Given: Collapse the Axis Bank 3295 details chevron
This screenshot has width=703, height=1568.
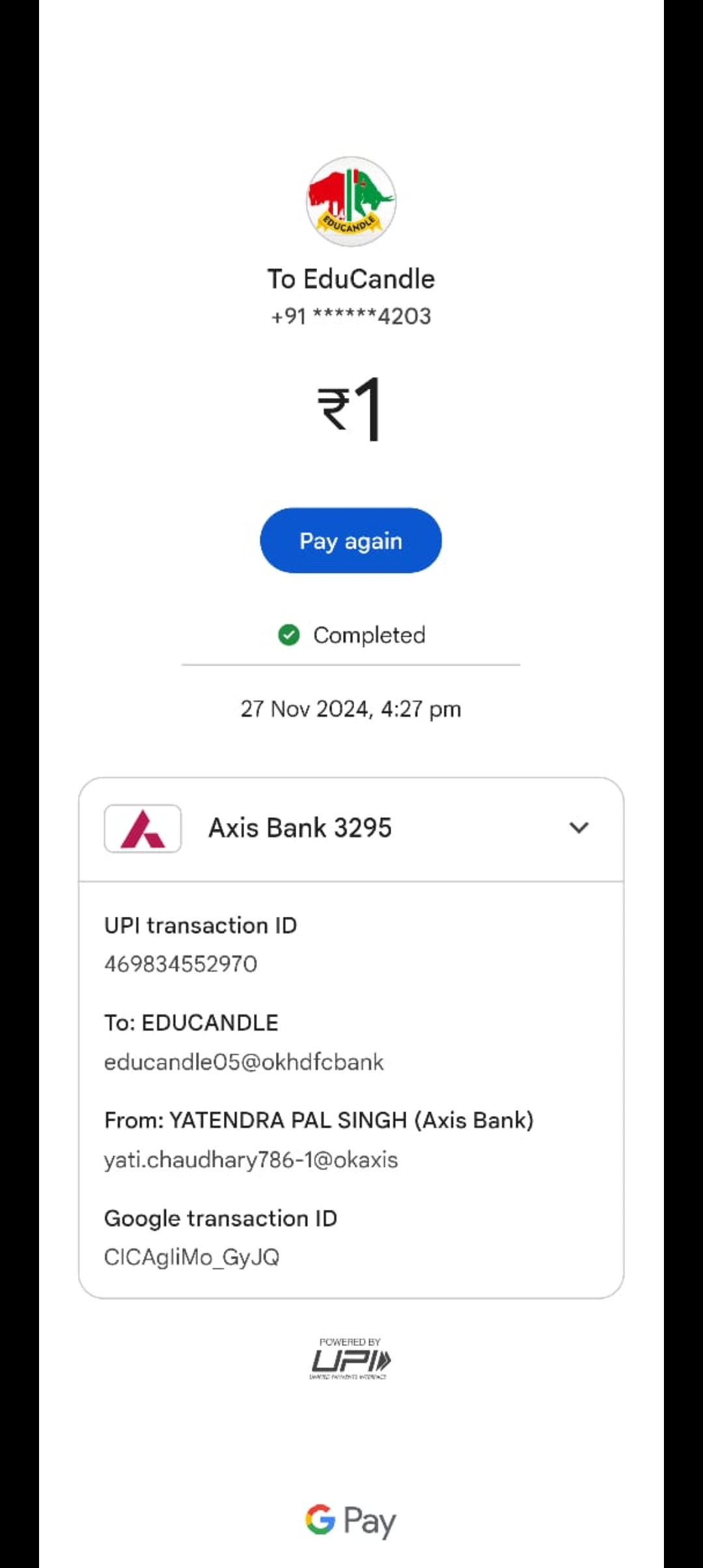Looking at the screenshot, I should coord(579,828).
